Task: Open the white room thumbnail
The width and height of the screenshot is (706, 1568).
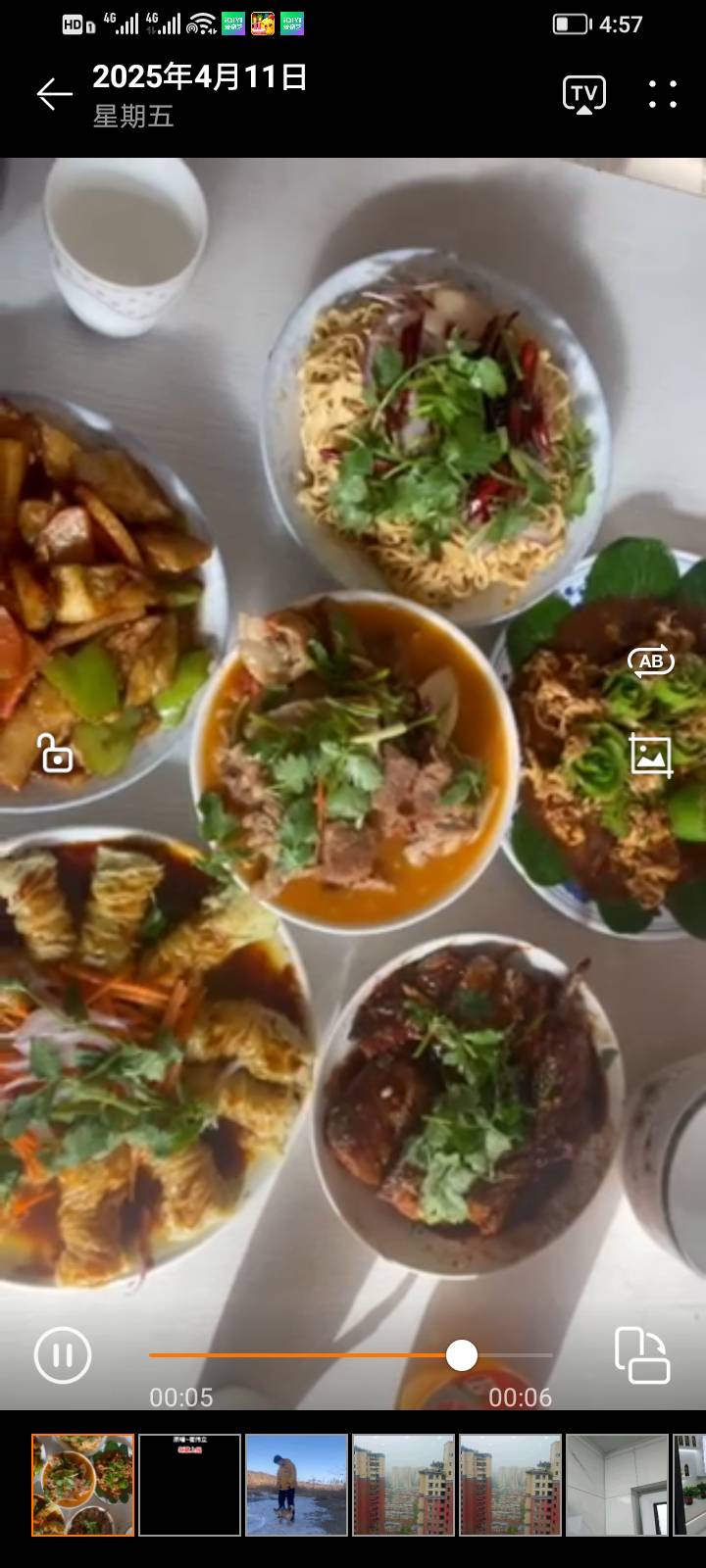Action: 617,1485
